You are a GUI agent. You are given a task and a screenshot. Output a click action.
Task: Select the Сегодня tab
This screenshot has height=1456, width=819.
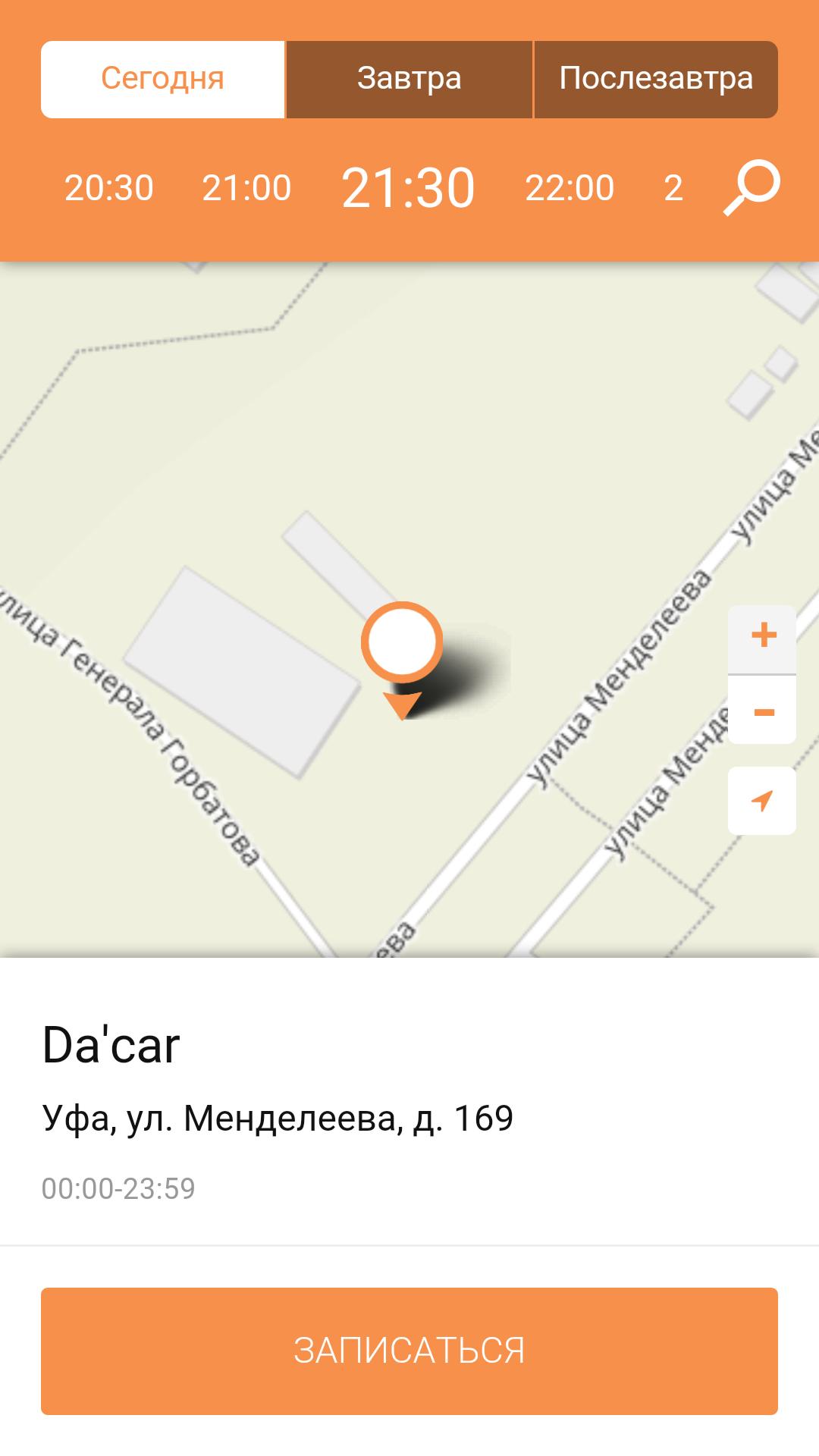pyautogui.click(x=162, y=79)
